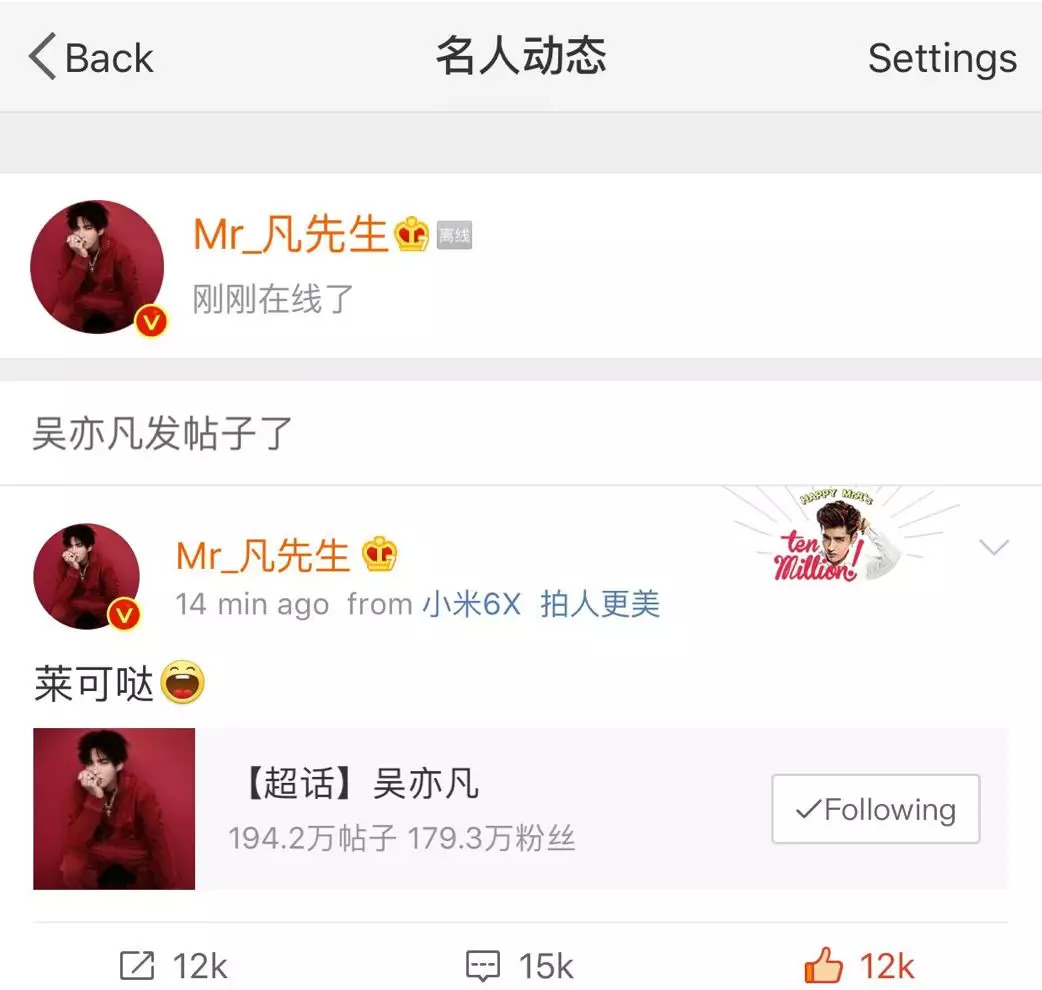Image resolution: width=1042 pixels, height=990 pixels.
Task: Open the post author name Mr_凡先生
Action: (262, 555)
